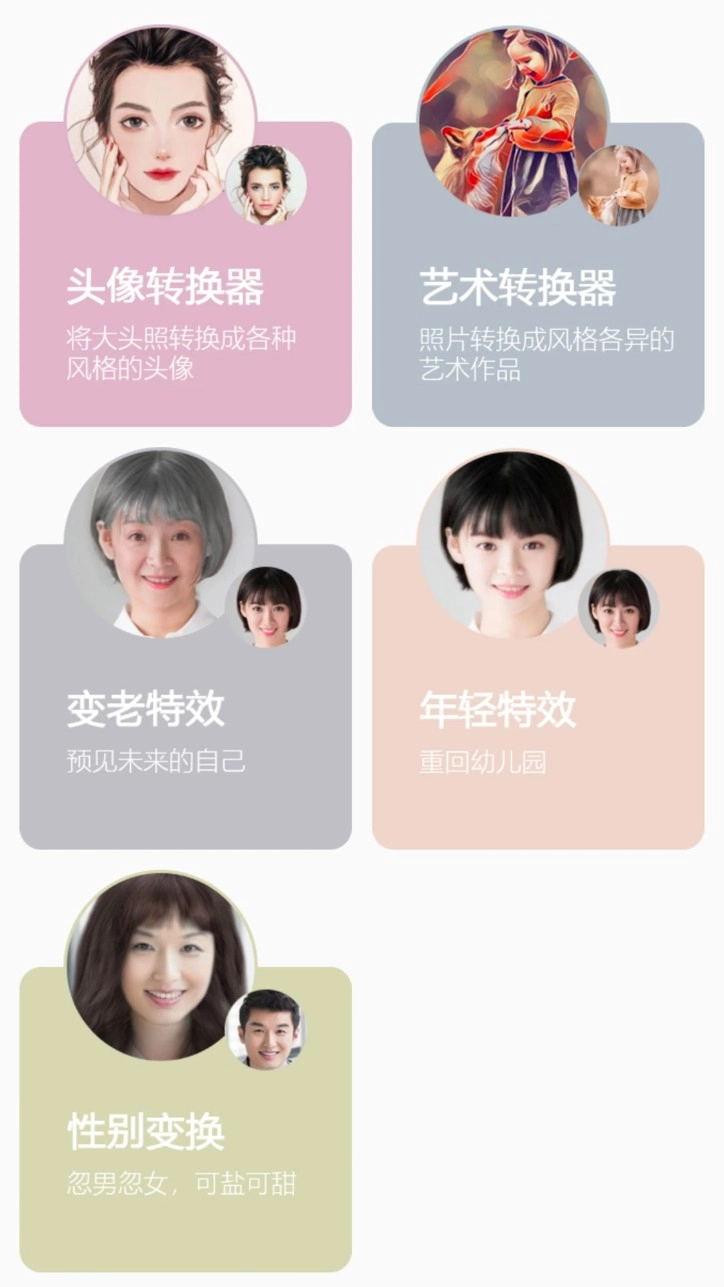
Task: Select the young girl image on 年轻特效
Action: point(510,540)
